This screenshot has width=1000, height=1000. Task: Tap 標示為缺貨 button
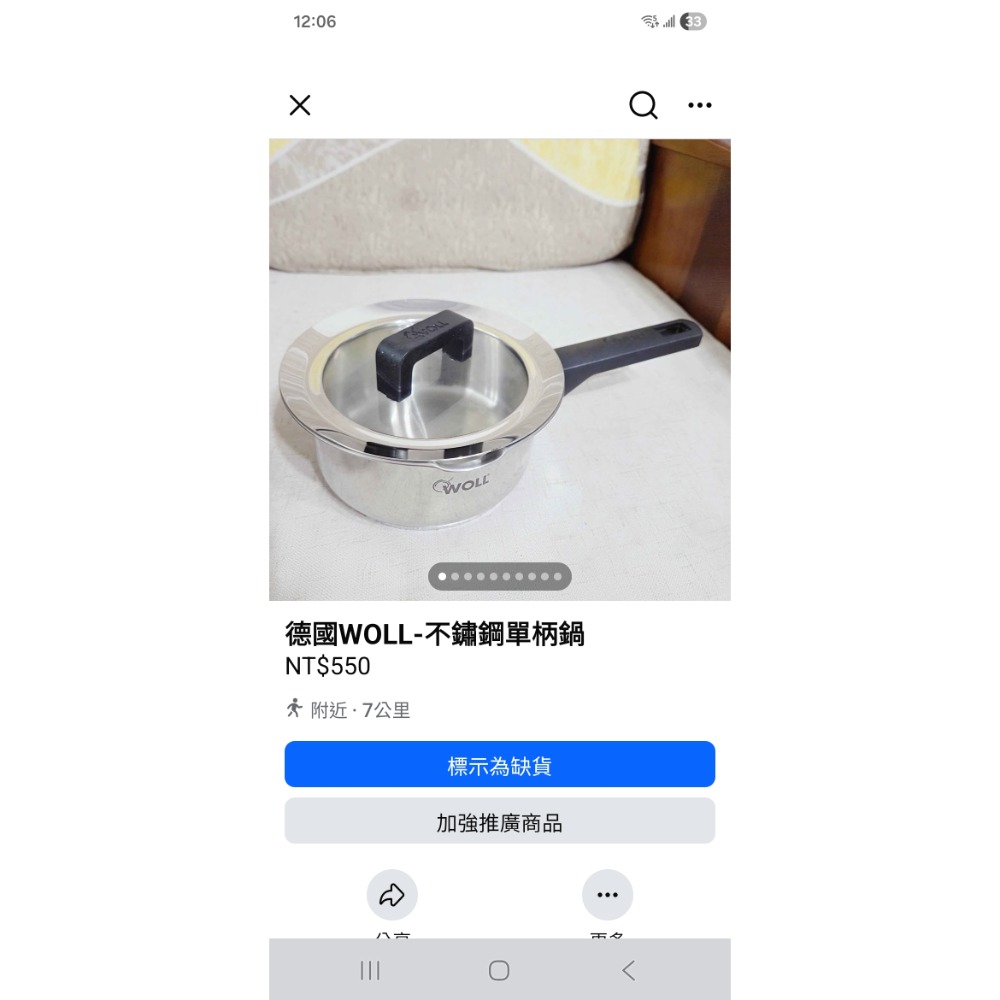[x=499, y=764]
